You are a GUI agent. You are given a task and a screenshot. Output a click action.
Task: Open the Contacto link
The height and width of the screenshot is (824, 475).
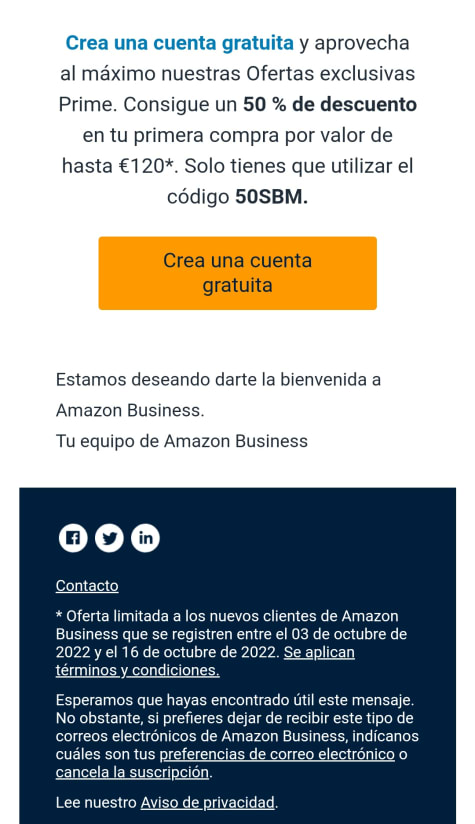click(x=87, y=585)
